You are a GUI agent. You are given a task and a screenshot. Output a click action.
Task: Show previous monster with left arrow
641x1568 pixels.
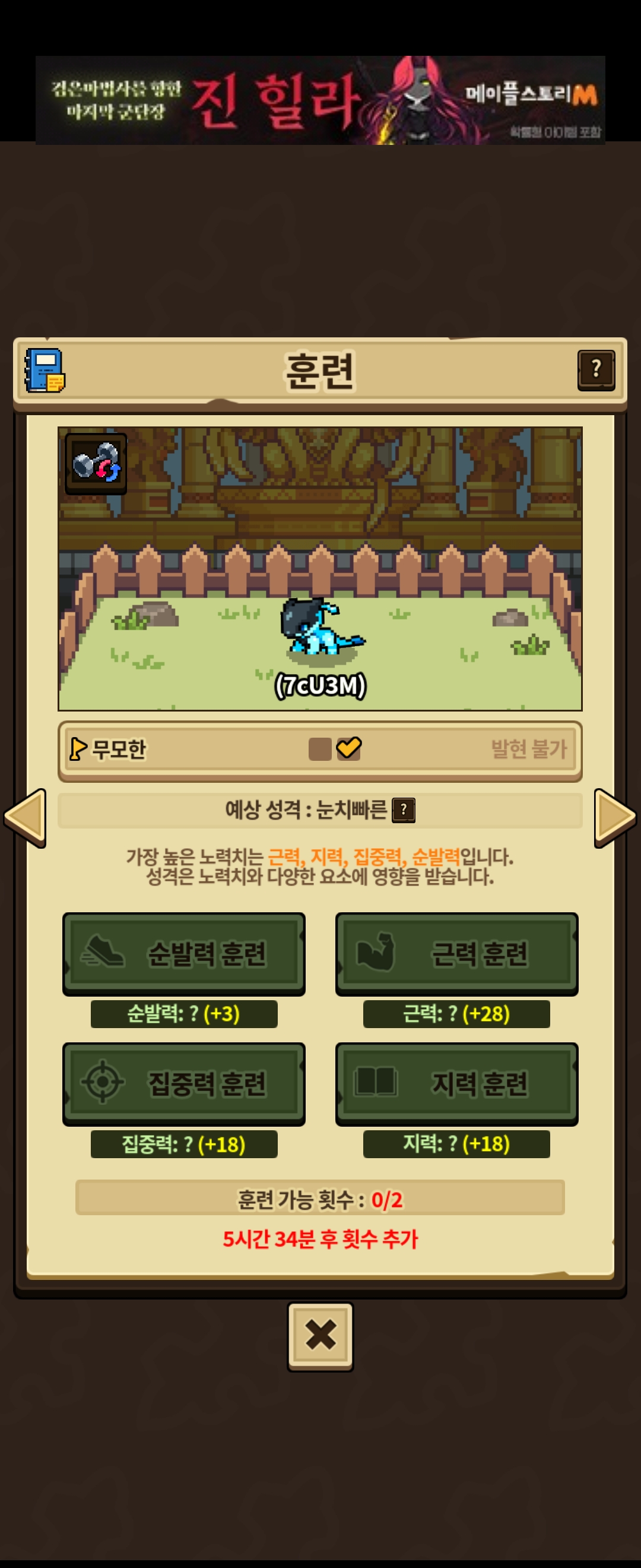pyautogui.click(x=26, y=817)
